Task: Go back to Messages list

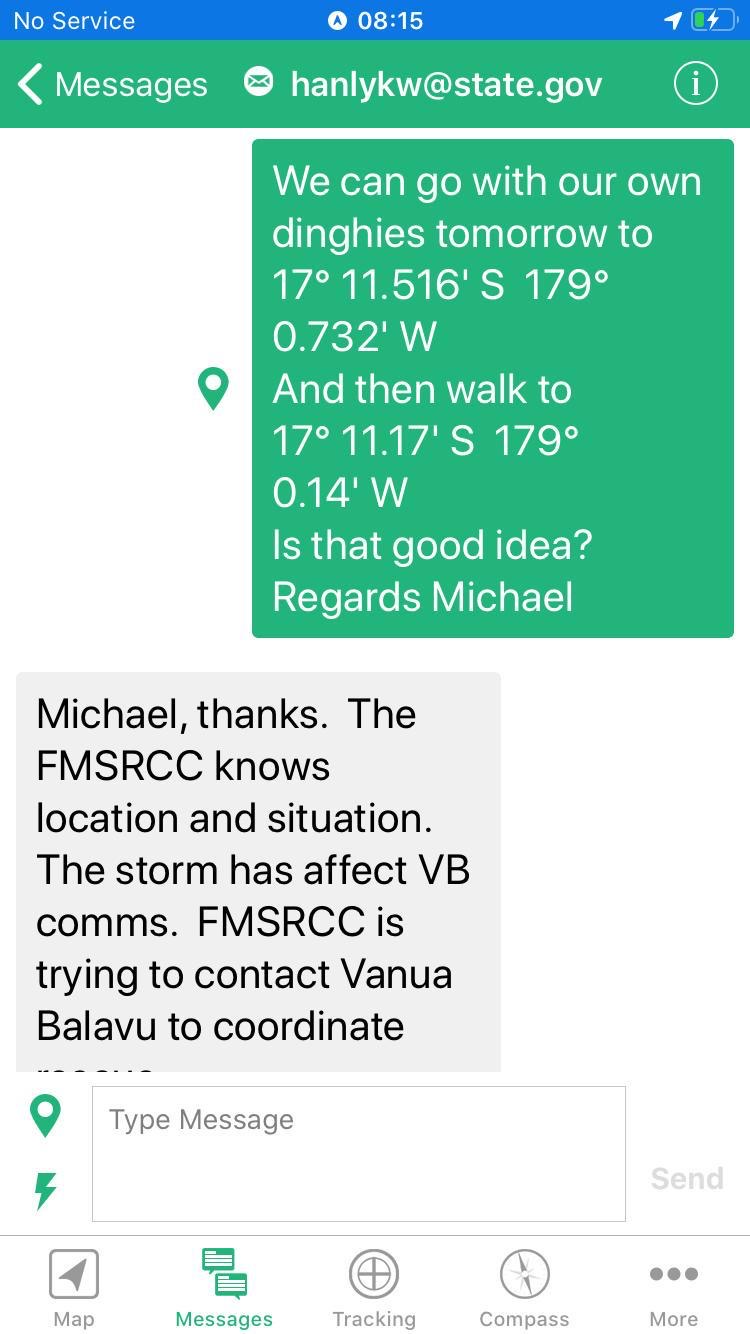Action: [x=112, y=85]
